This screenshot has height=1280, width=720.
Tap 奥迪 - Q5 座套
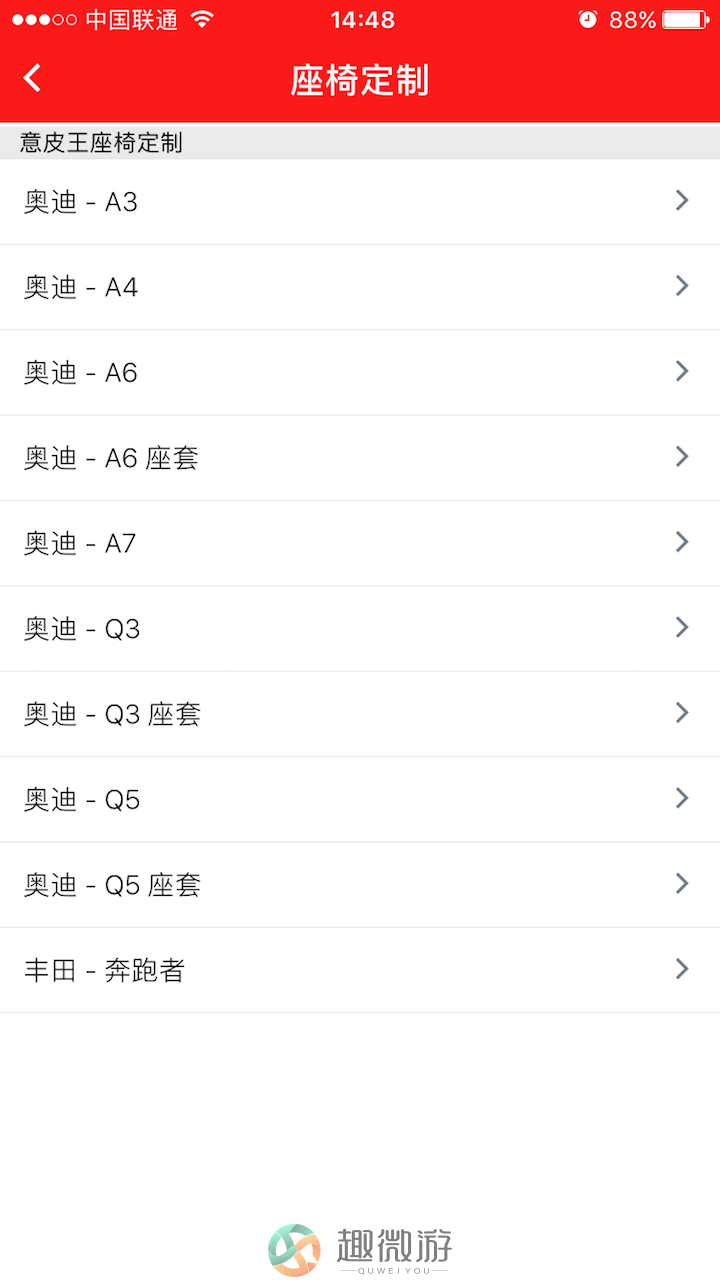point(360,885)
